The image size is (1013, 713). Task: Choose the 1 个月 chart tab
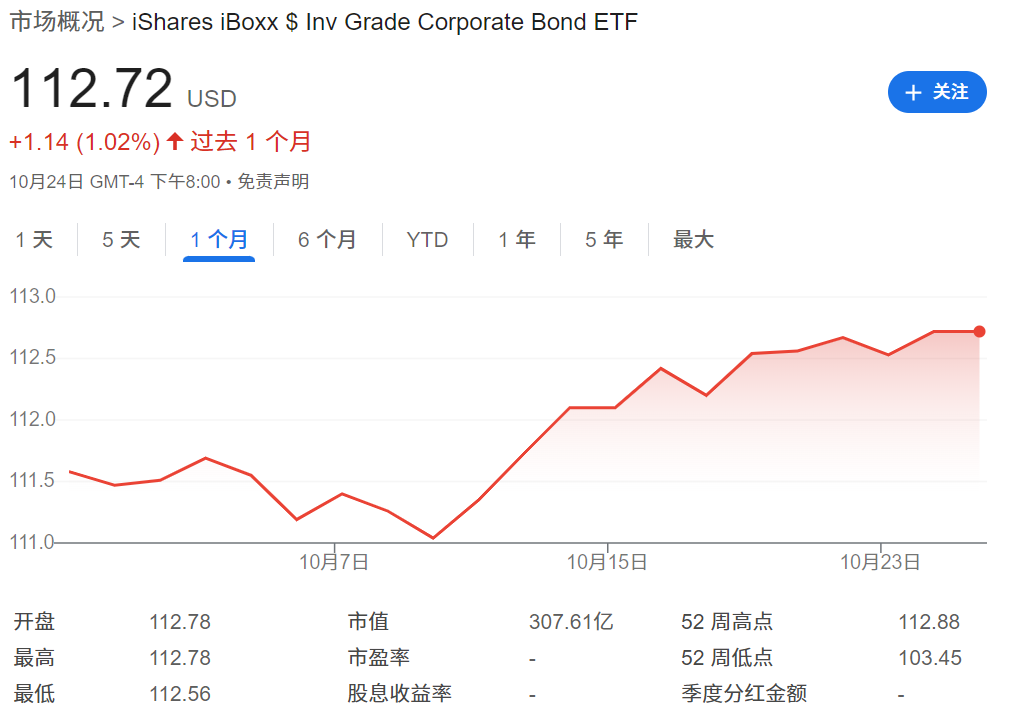219,240
